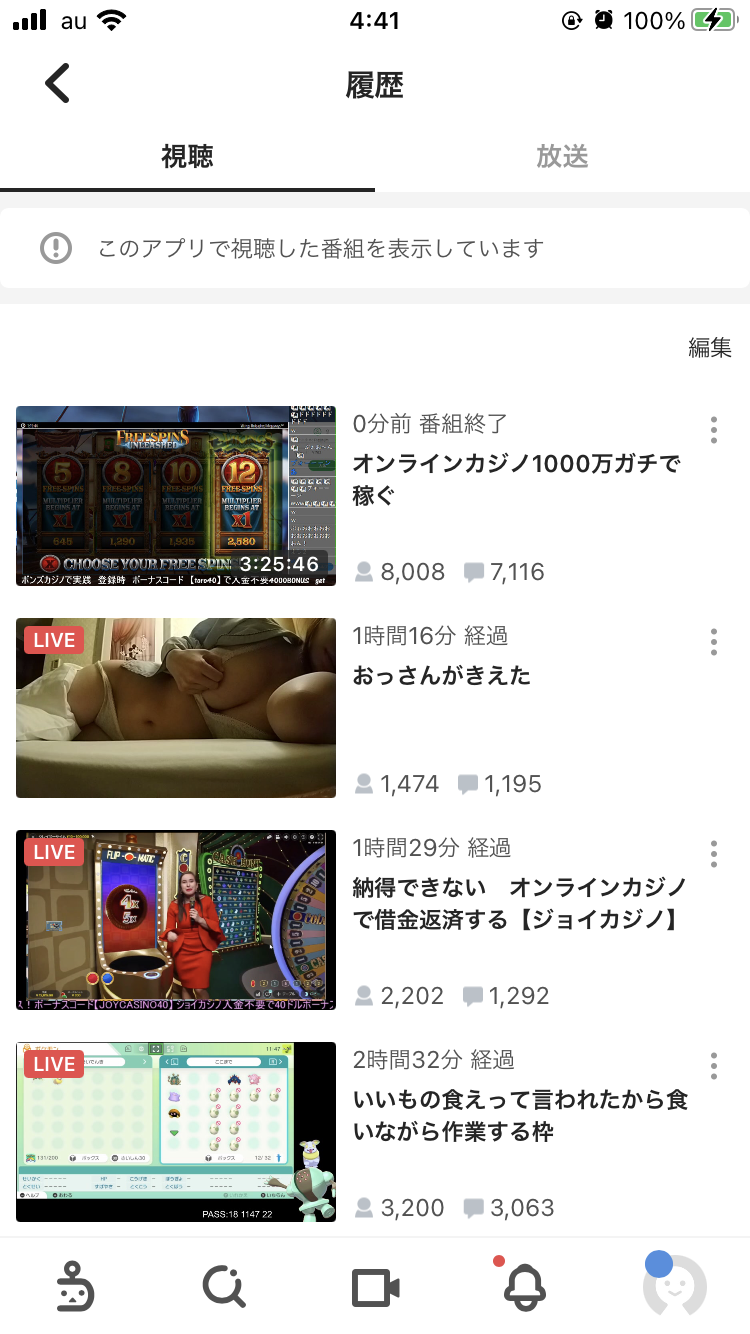The height and width of the screenshot is (1334, 750).
Task: Open the account profile tab
Action: 674,1287
